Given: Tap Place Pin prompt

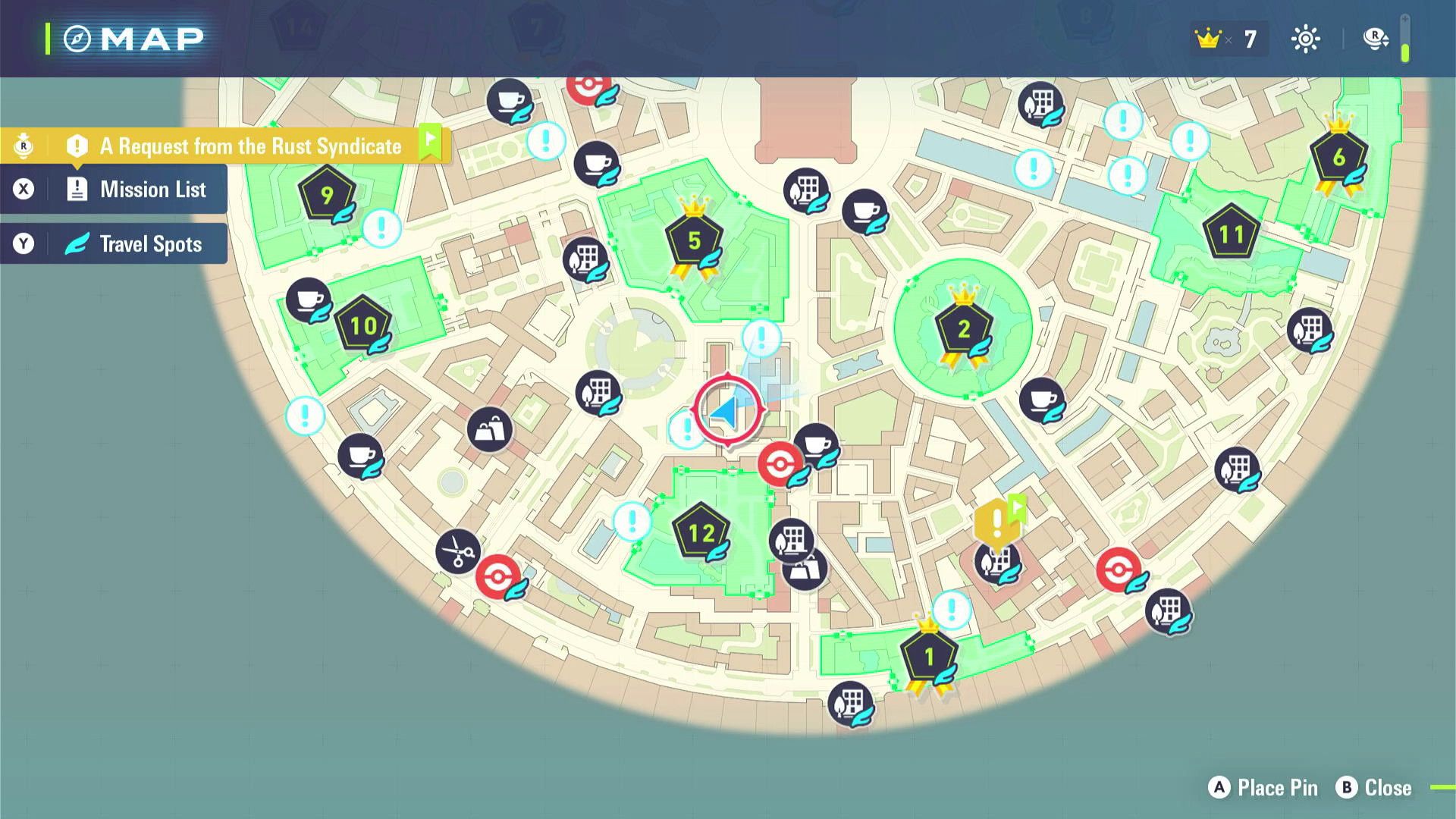Looking at the screenshot, I should [1263, 788].
